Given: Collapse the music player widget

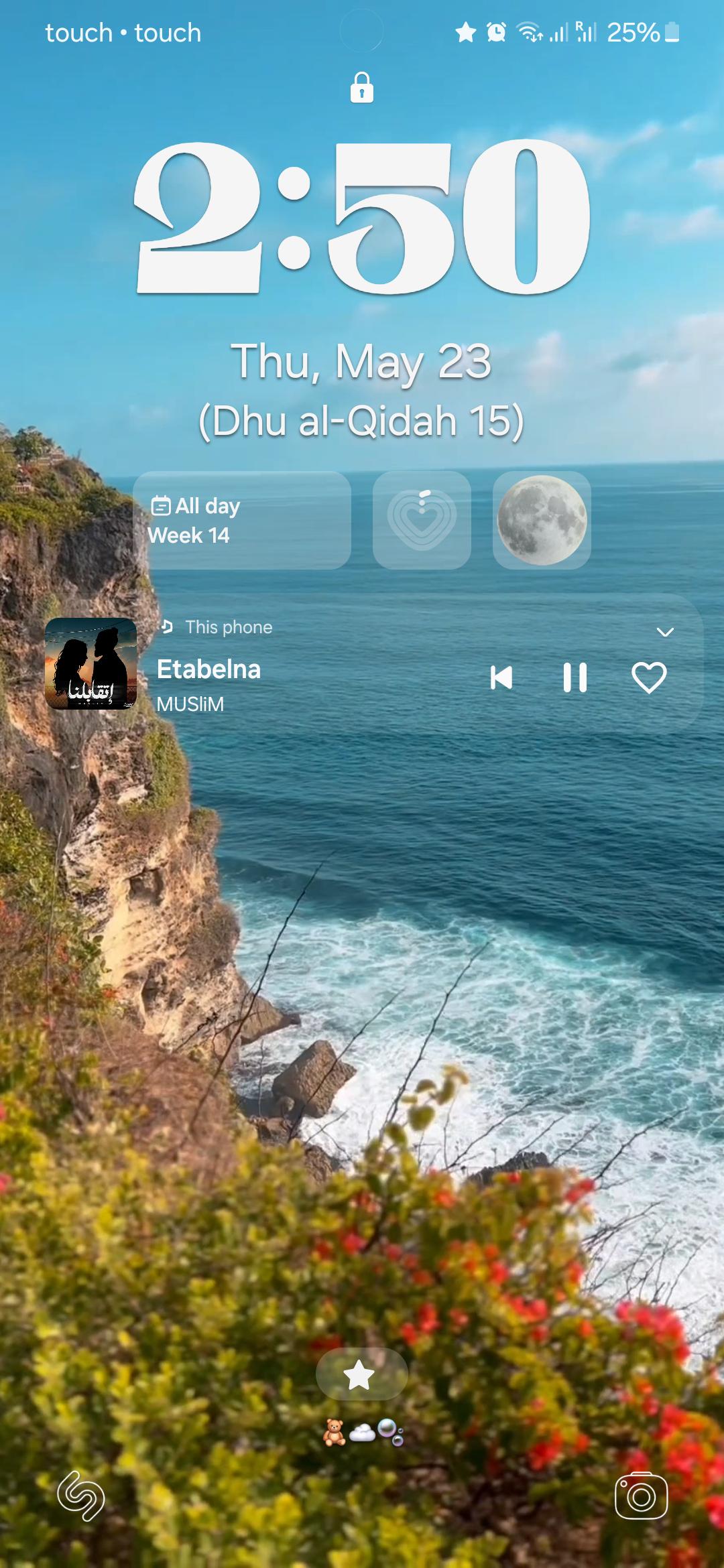Looking at the screenshot, I should (664, 632).
